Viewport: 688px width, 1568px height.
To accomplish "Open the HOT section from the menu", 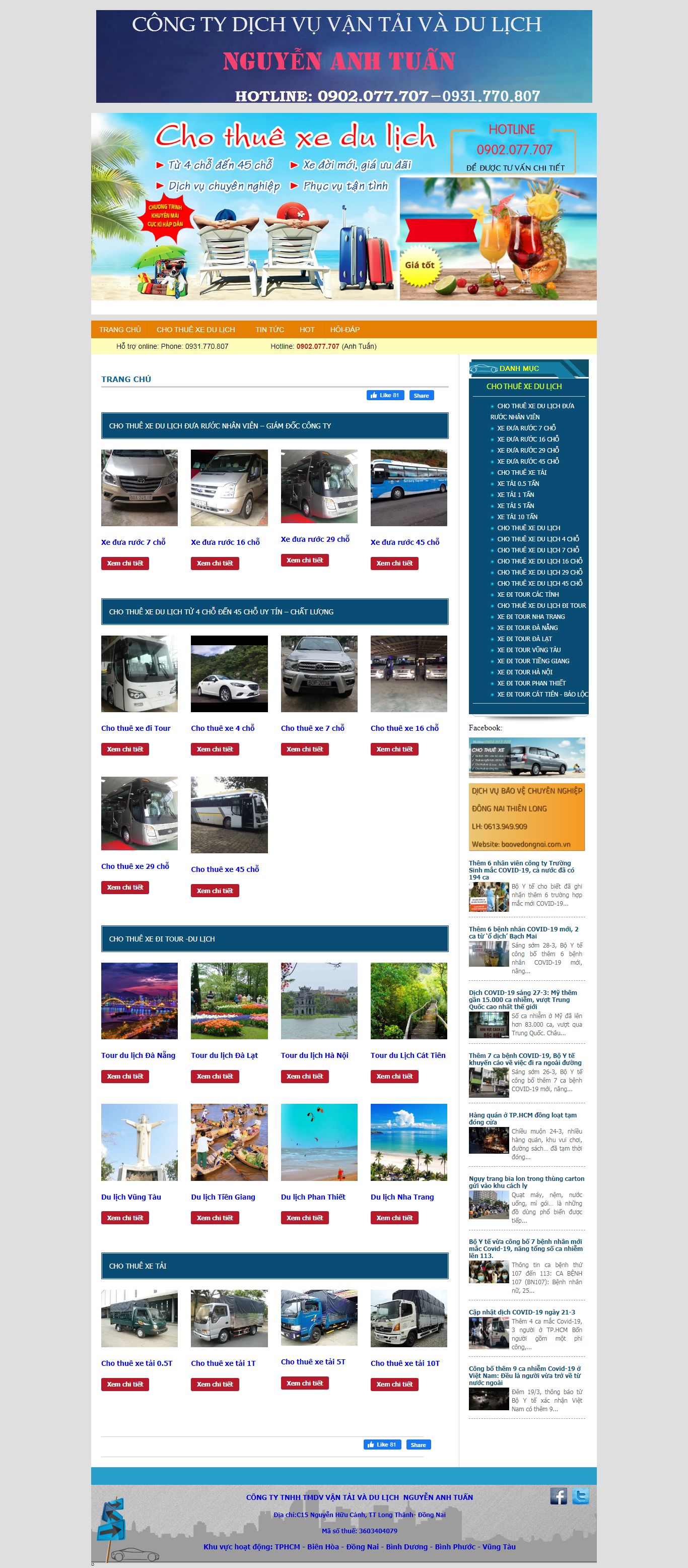I will coord(307,329).
